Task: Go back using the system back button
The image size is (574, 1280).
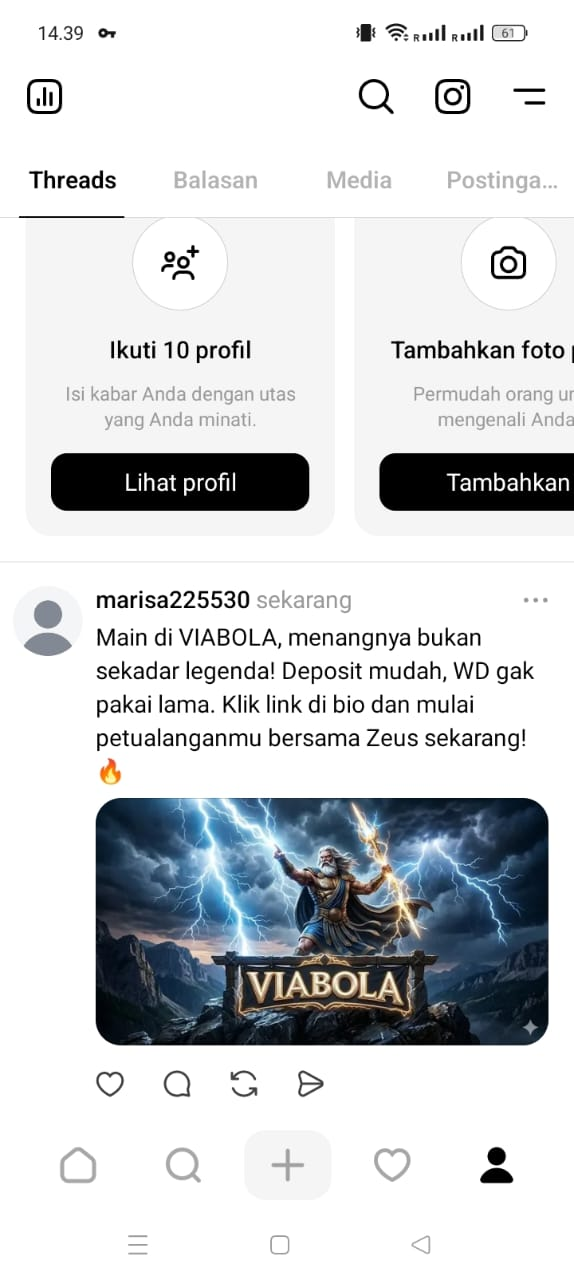Action: 421,1245
